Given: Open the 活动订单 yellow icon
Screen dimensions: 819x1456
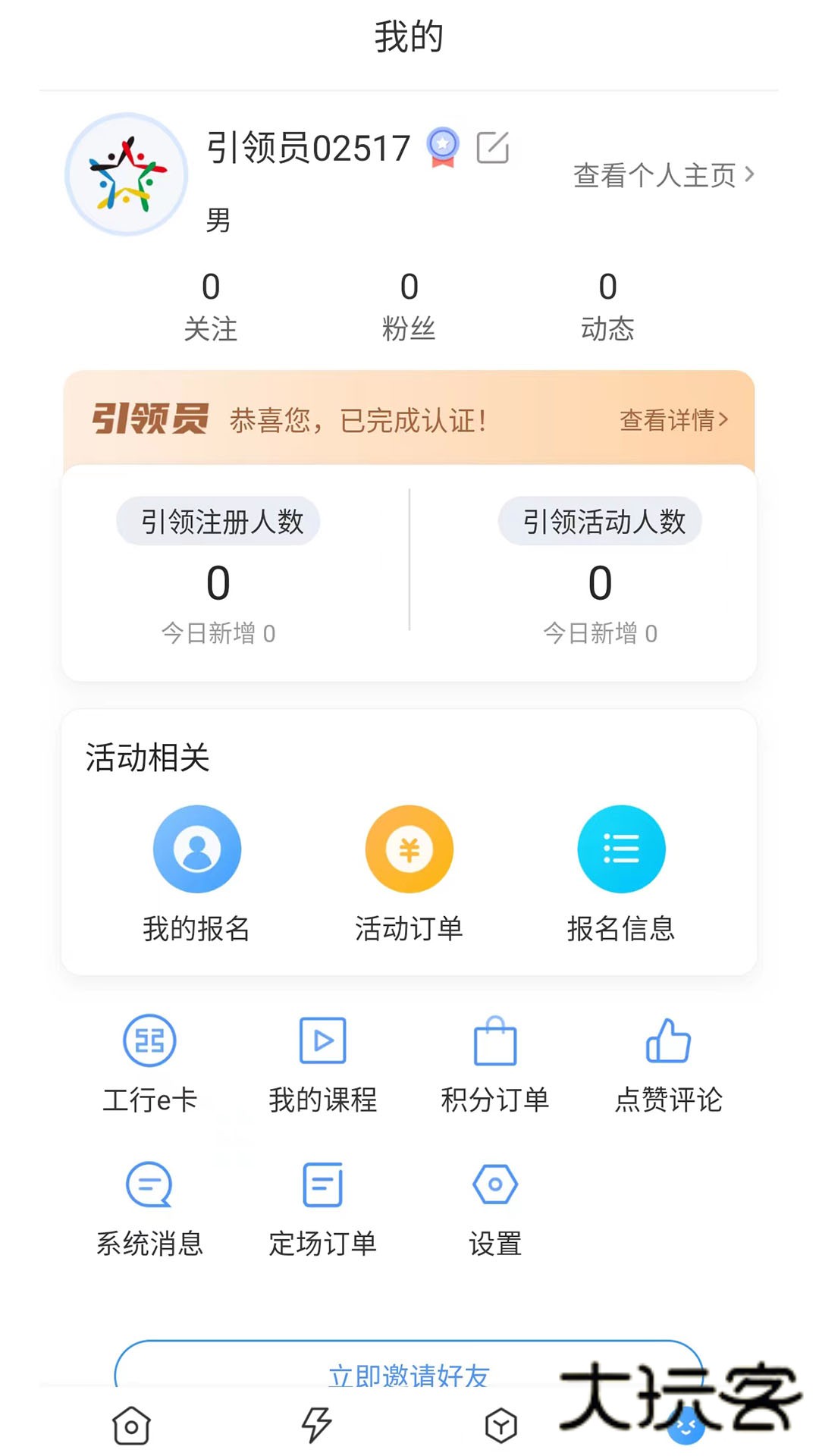Looking at the screenshot, I should click(x=409, y=849).
